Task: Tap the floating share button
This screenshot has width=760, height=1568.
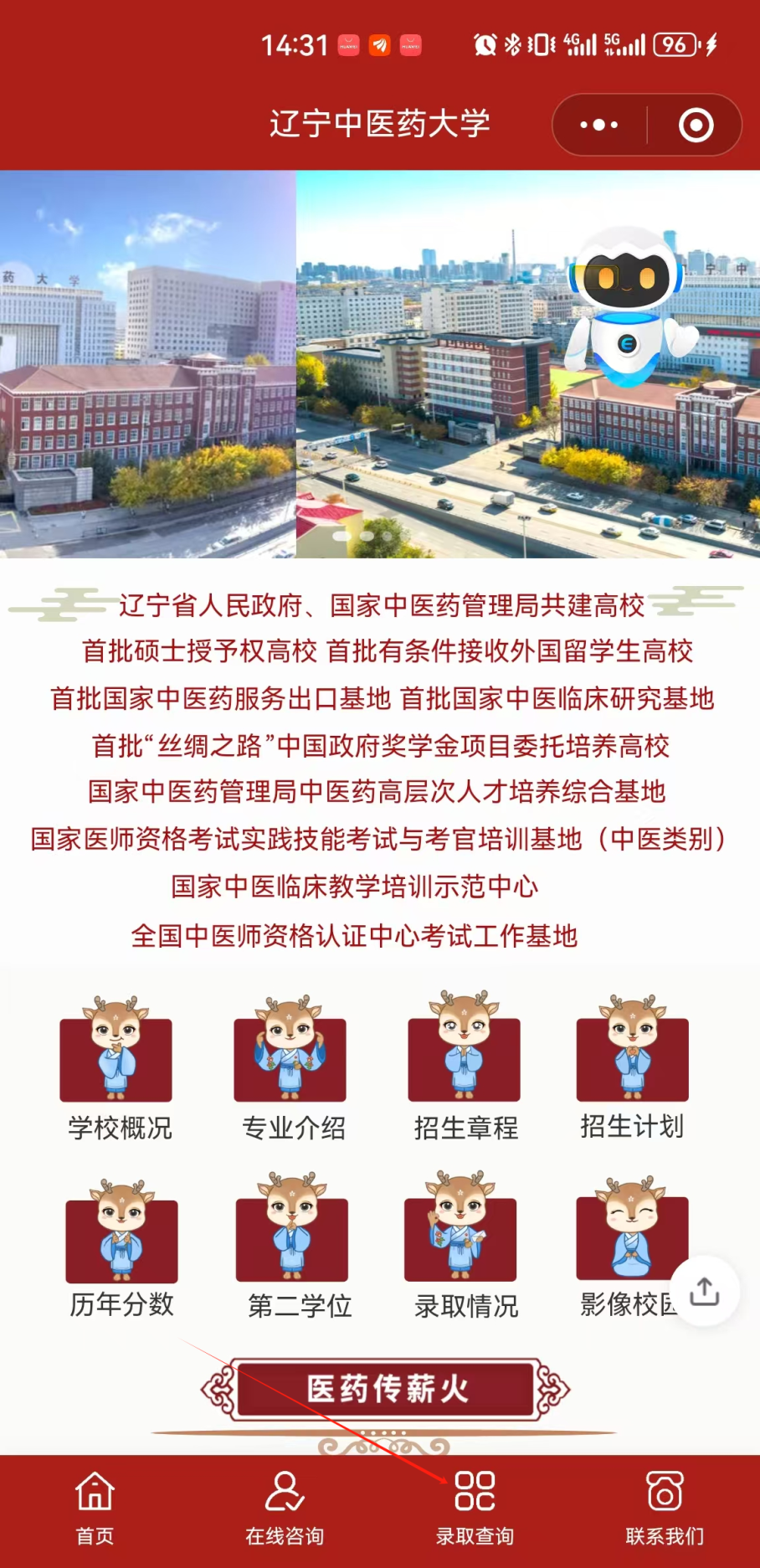Action: tap(705, 1291)
